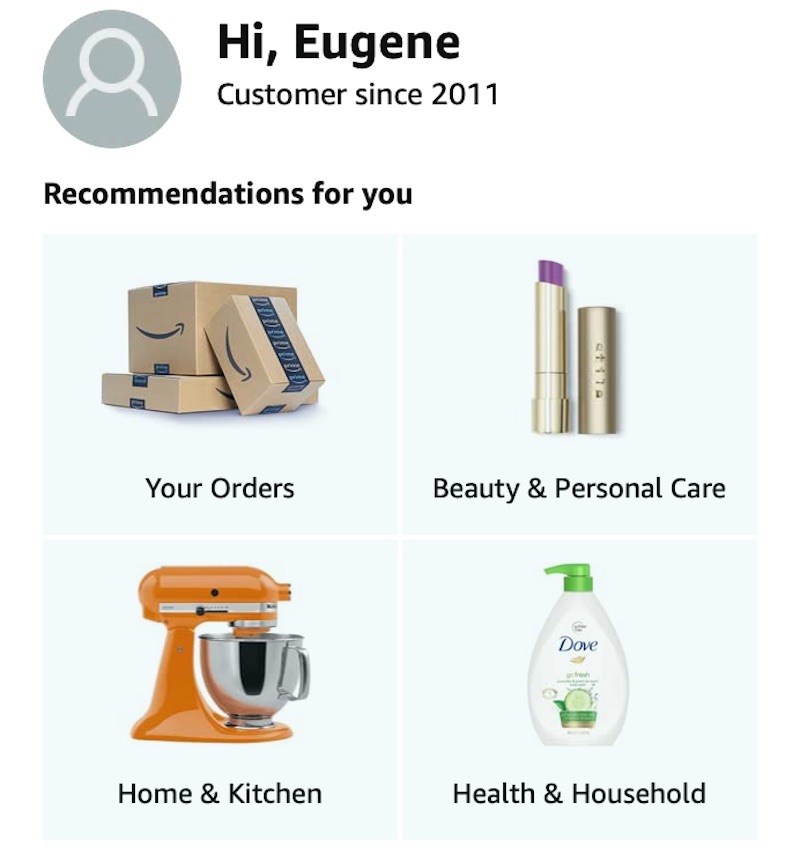Select the Health & Household tile
The image size is (800, 861).
tap(579, 690)
